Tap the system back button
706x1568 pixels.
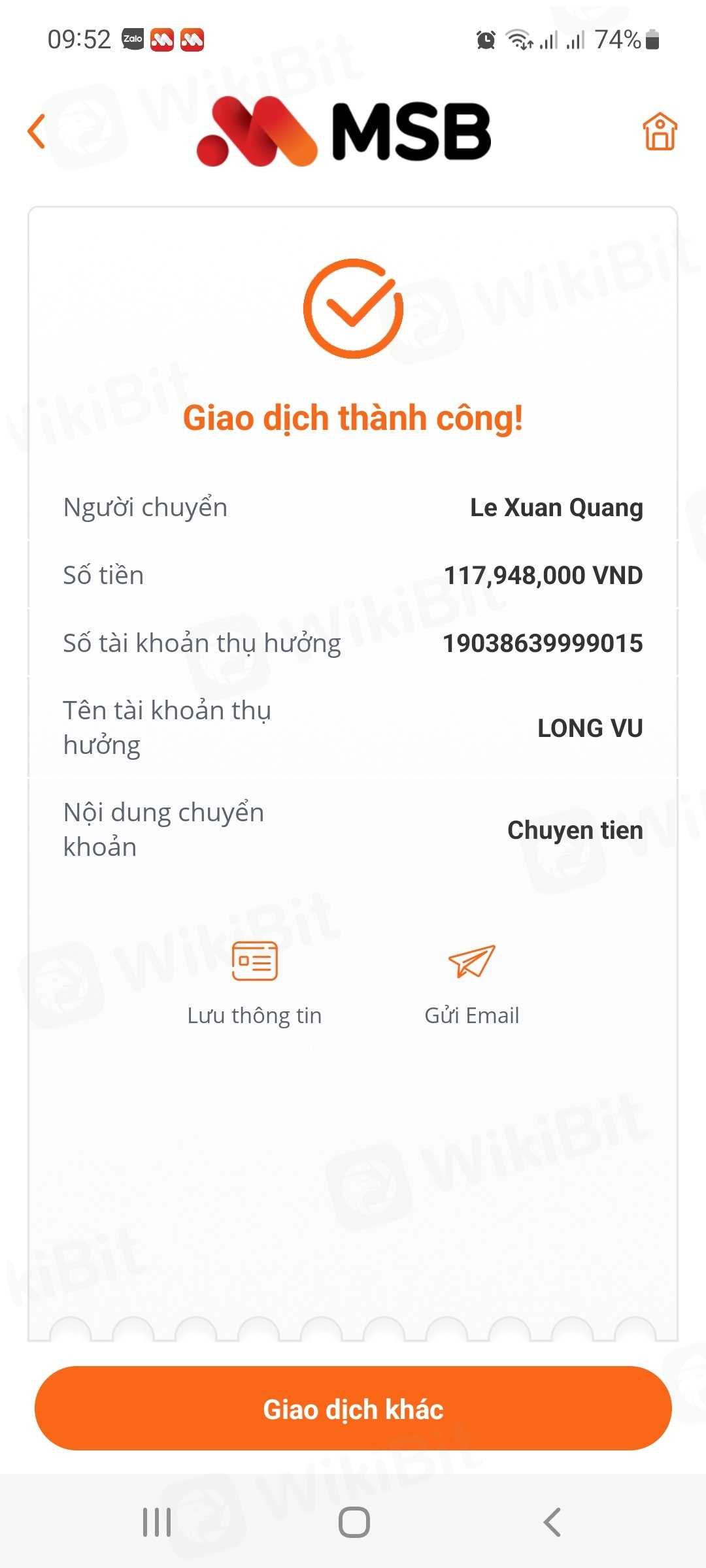tap(552, 1522)
